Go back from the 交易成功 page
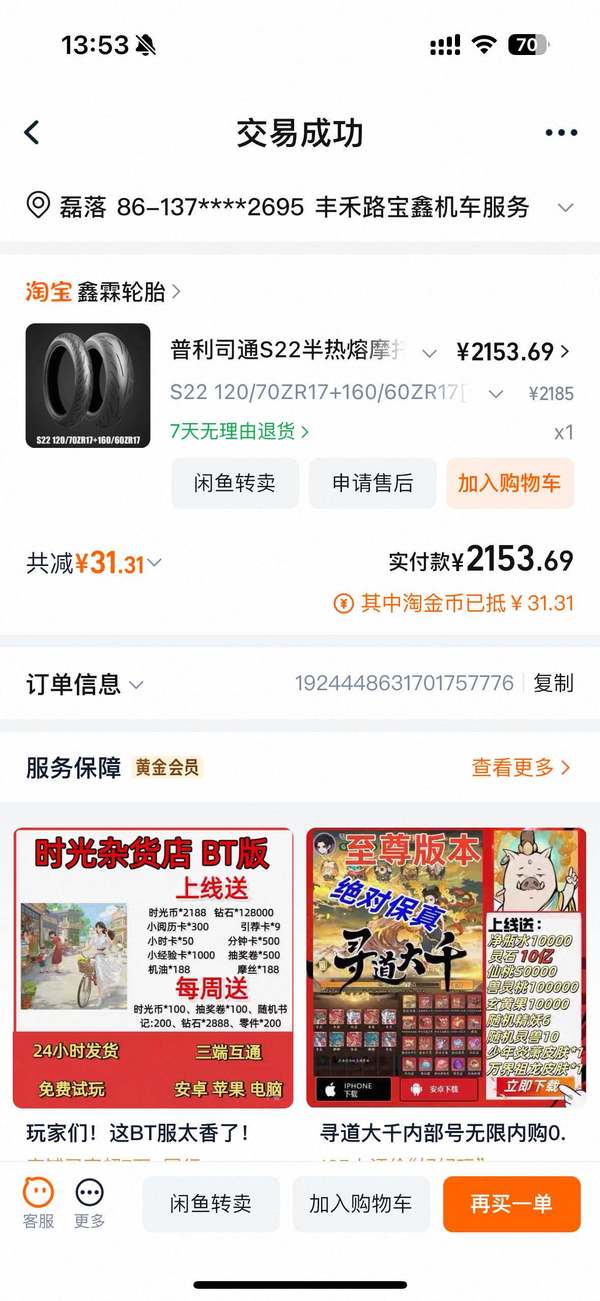Image resolution: width=600 pixels, height=1301 pixels. (x=32, y=133)
